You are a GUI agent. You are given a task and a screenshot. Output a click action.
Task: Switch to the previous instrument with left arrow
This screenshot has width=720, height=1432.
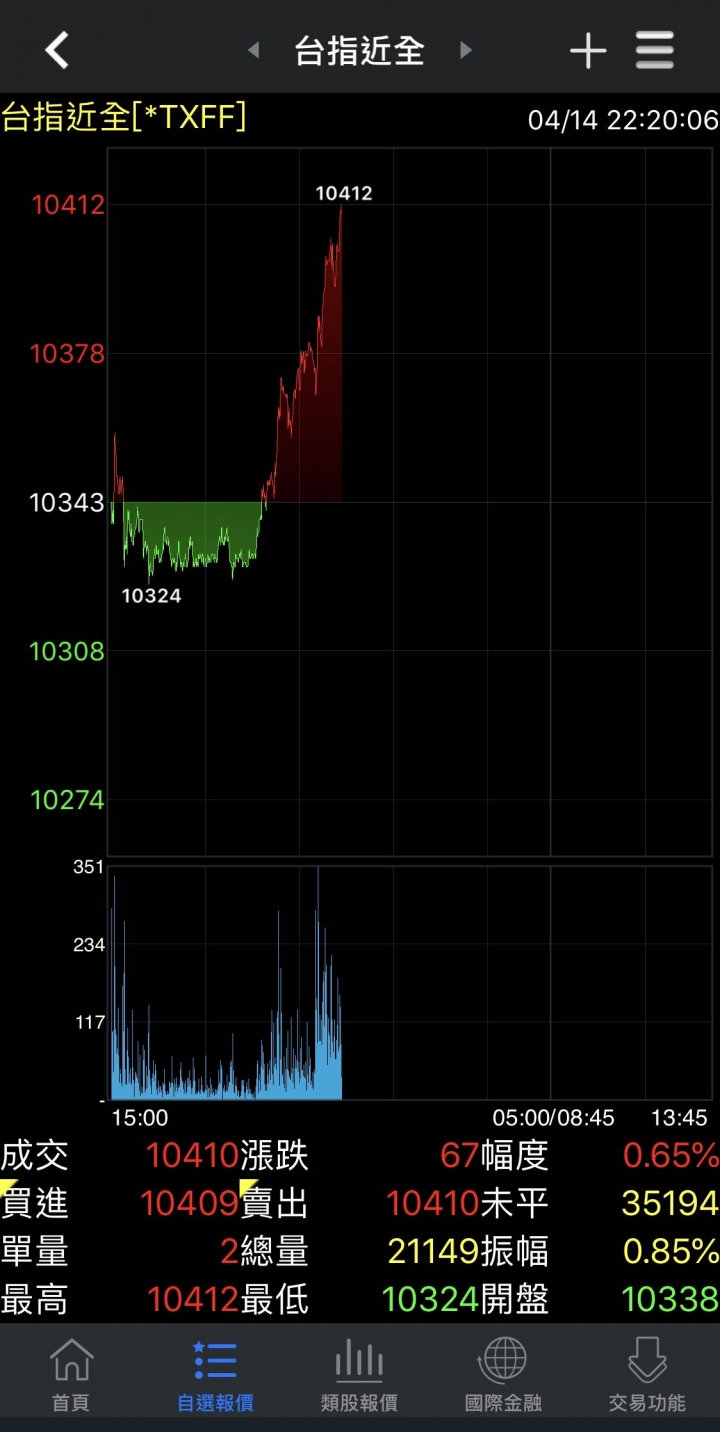254,50
